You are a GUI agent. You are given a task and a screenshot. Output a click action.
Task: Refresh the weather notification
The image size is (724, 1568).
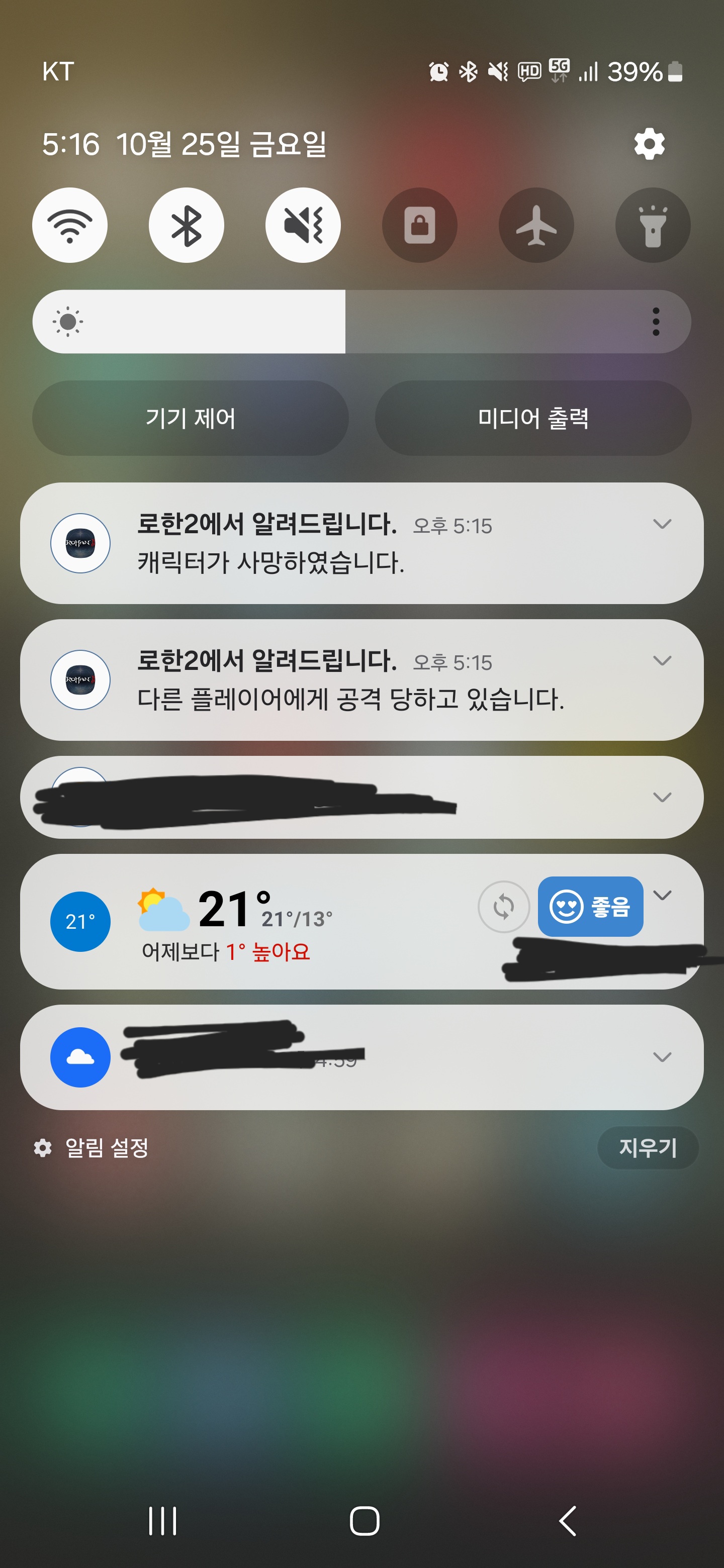point(504,907)
